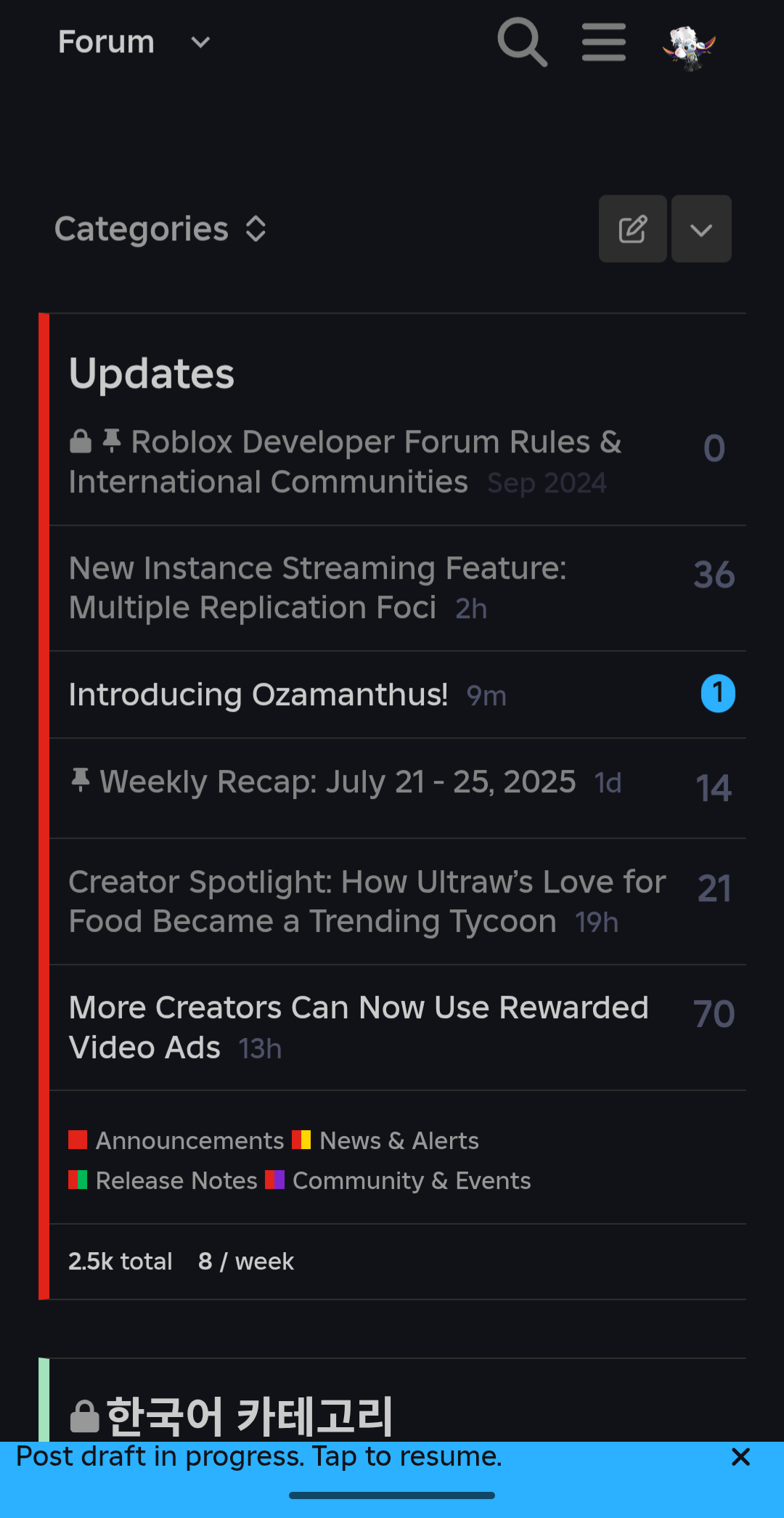Viewport: 784px width, 1518px height.
Task: Dismiss the post draft banner
Action: (740, 1457)
